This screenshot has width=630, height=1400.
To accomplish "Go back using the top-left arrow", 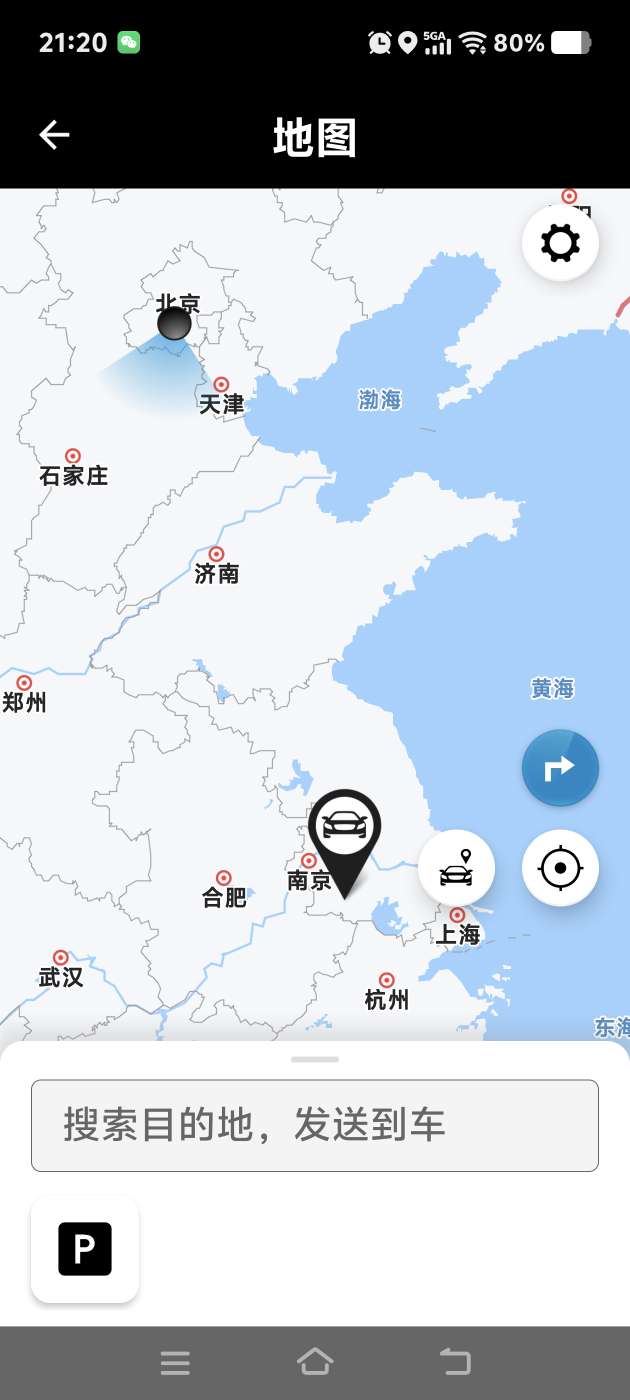I will click(54, 135).
